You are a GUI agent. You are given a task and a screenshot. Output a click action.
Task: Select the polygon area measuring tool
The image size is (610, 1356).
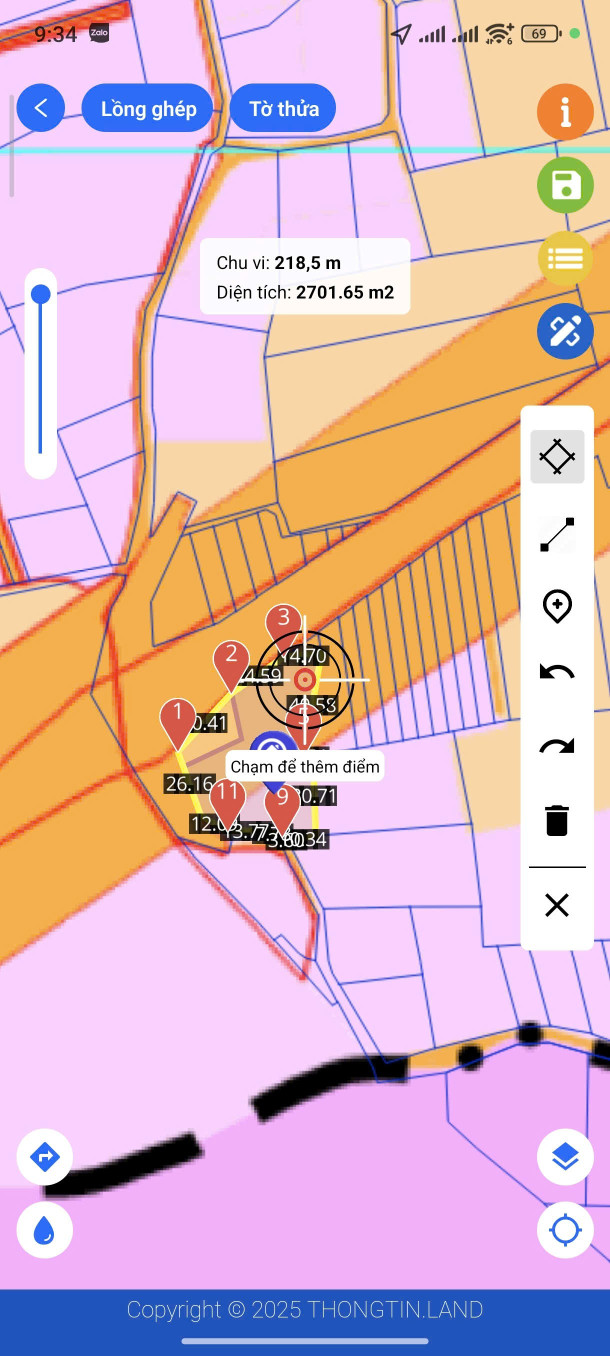click(557, 457)
